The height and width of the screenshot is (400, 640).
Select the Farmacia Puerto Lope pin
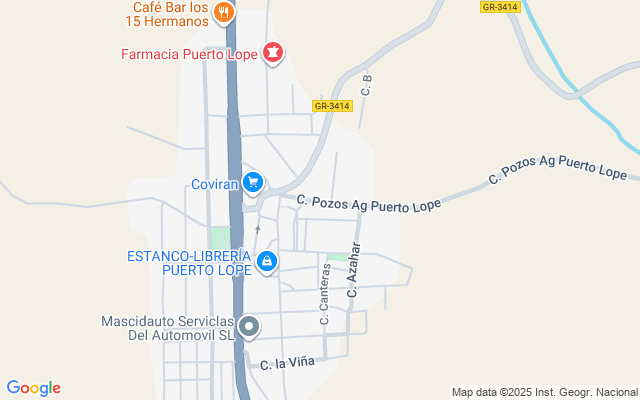pyautogui.click(x=272, y=52)
